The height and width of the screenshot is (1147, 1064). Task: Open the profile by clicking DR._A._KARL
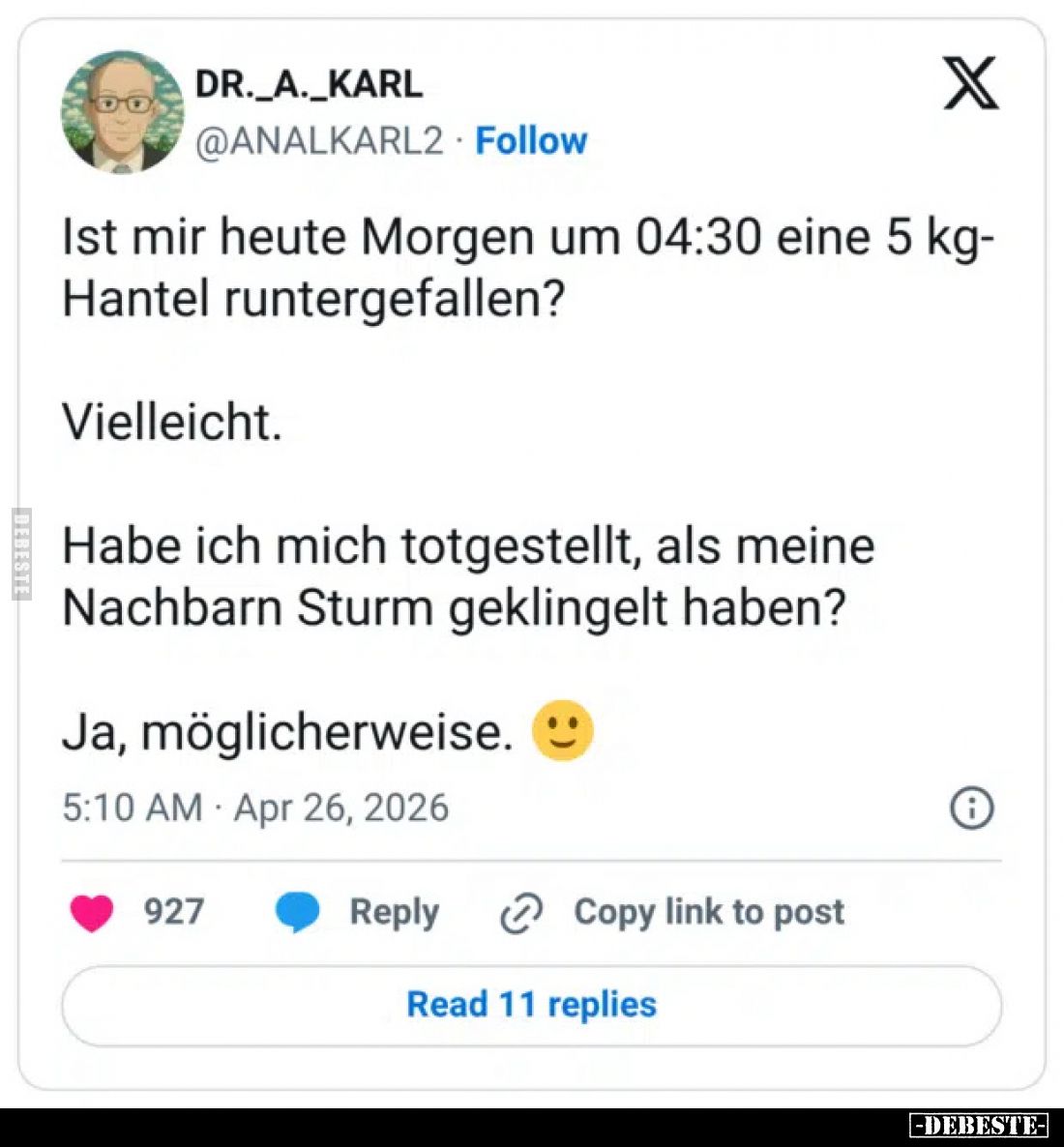click(x=308, y=84)
